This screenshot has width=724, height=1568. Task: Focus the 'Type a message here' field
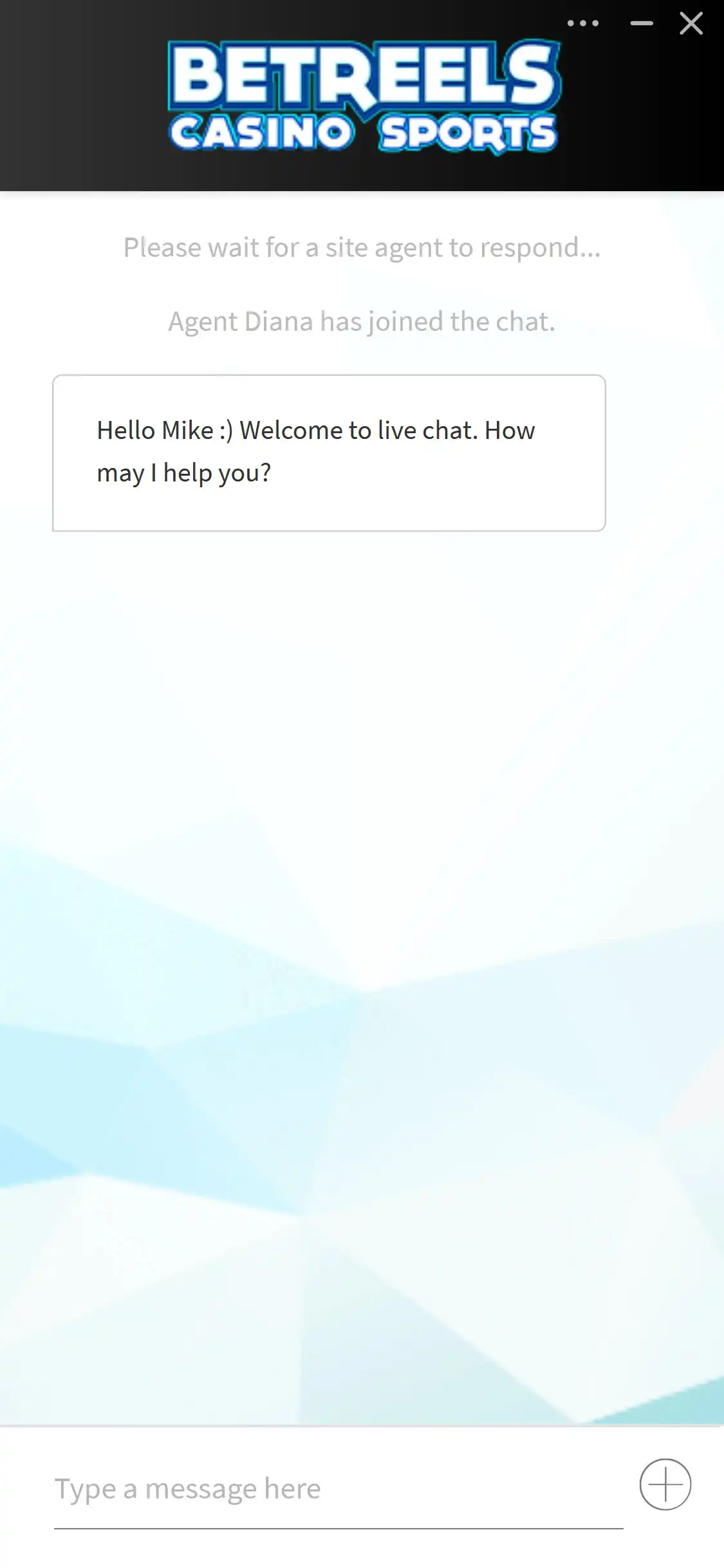pyautogui.click(x=338, y=1488)
